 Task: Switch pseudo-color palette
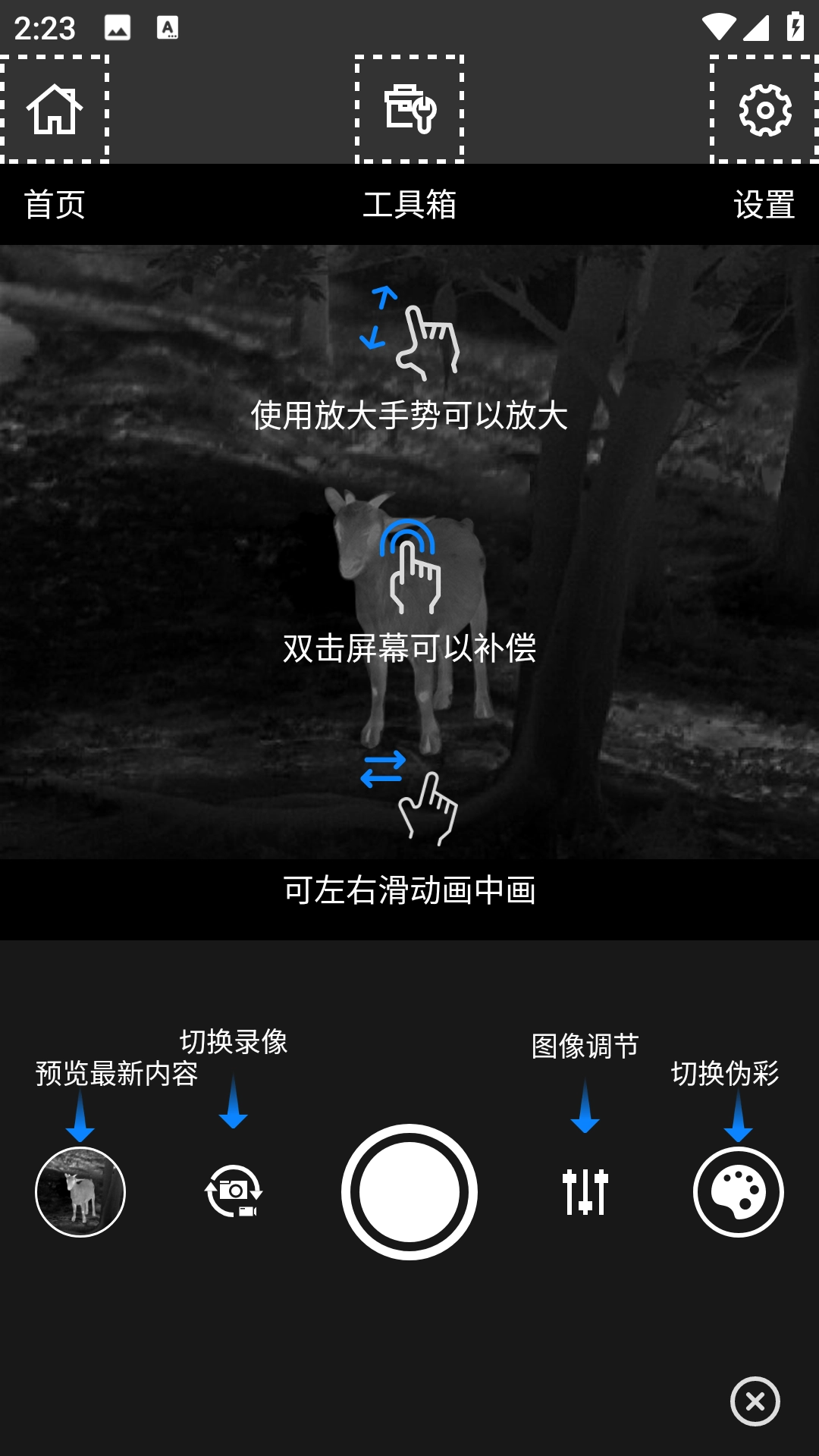(x=738, y=1192)
